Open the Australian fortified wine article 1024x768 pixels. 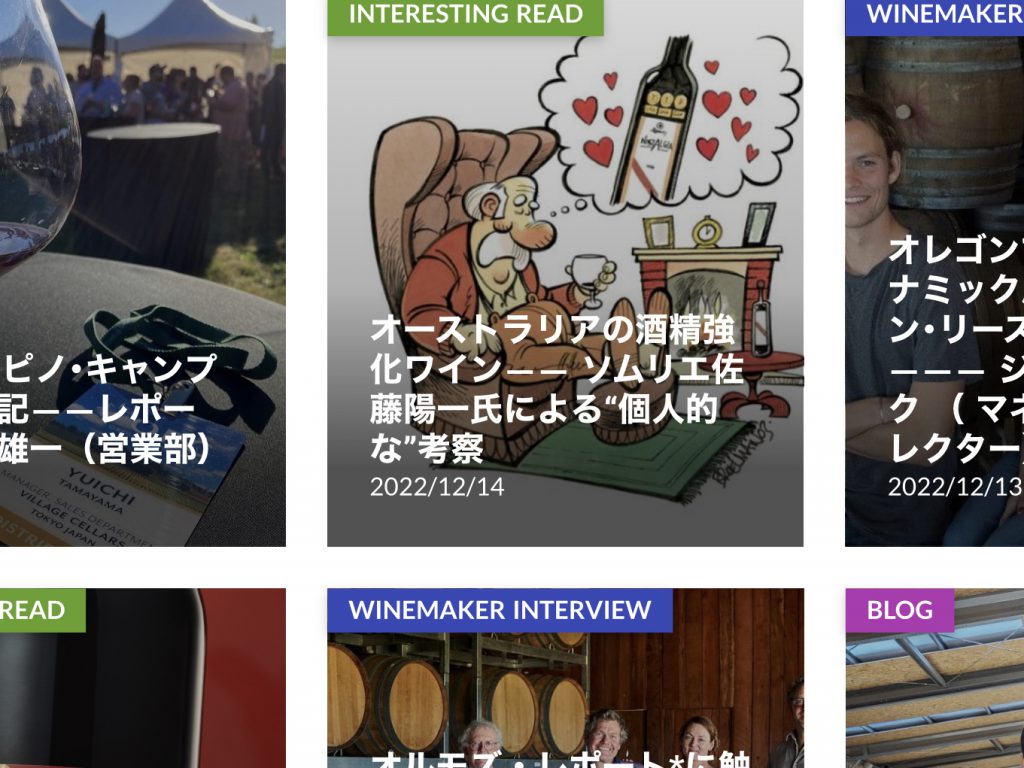click(555, 389)
